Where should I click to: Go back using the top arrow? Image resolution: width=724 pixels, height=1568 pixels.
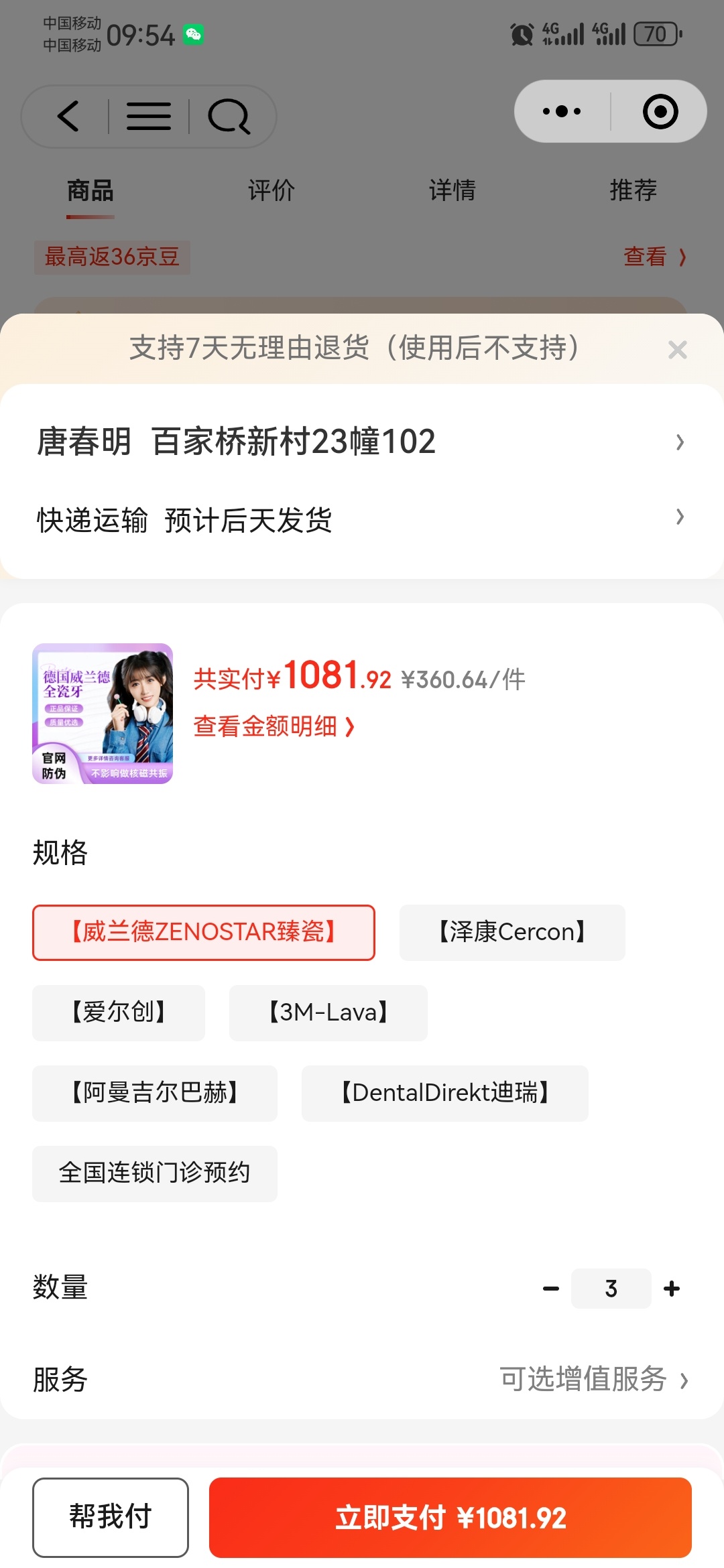(x=68, y=117)
